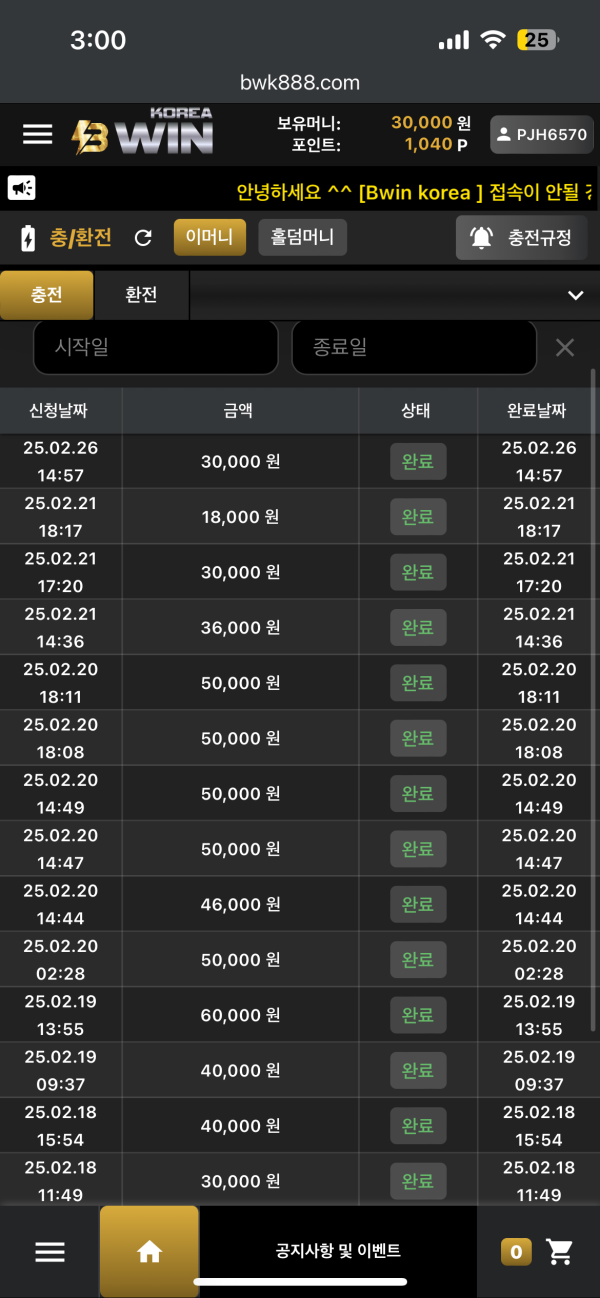Open the shopping cart icon
Viewport: 600px width, 1298px height.
(559, 1251)
